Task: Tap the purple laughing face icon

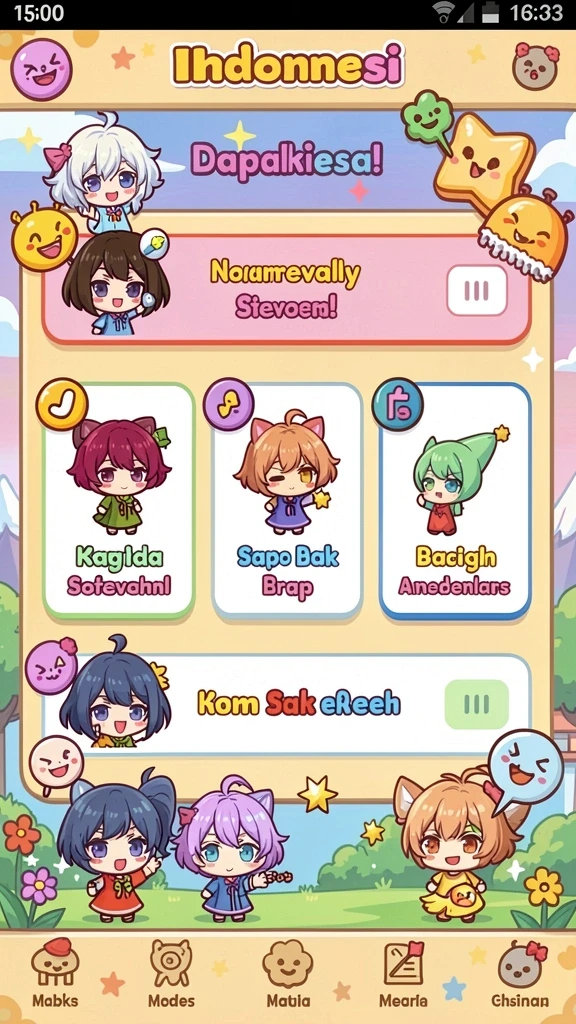Action: pos(41,69)
